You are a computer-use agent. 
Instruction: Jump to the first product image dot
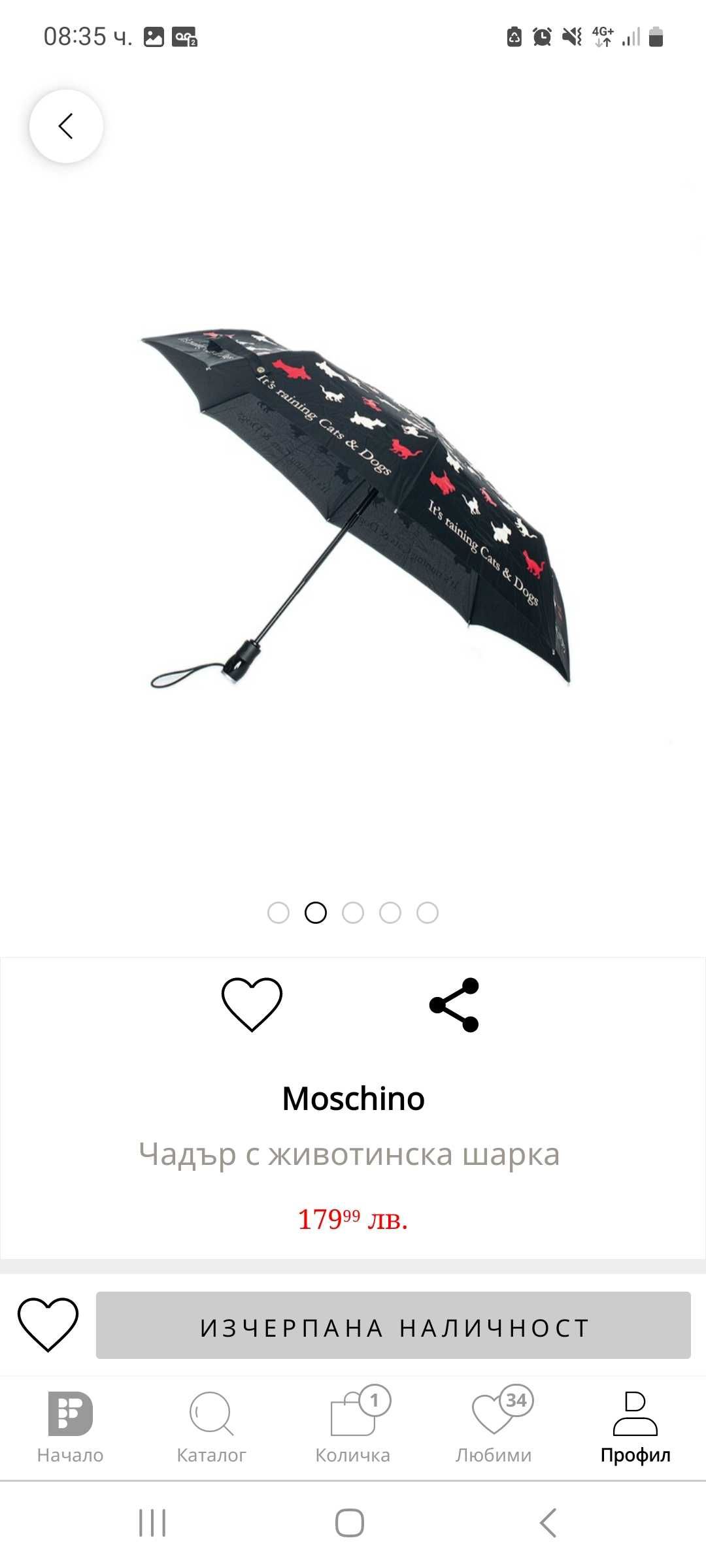[278, 913]
